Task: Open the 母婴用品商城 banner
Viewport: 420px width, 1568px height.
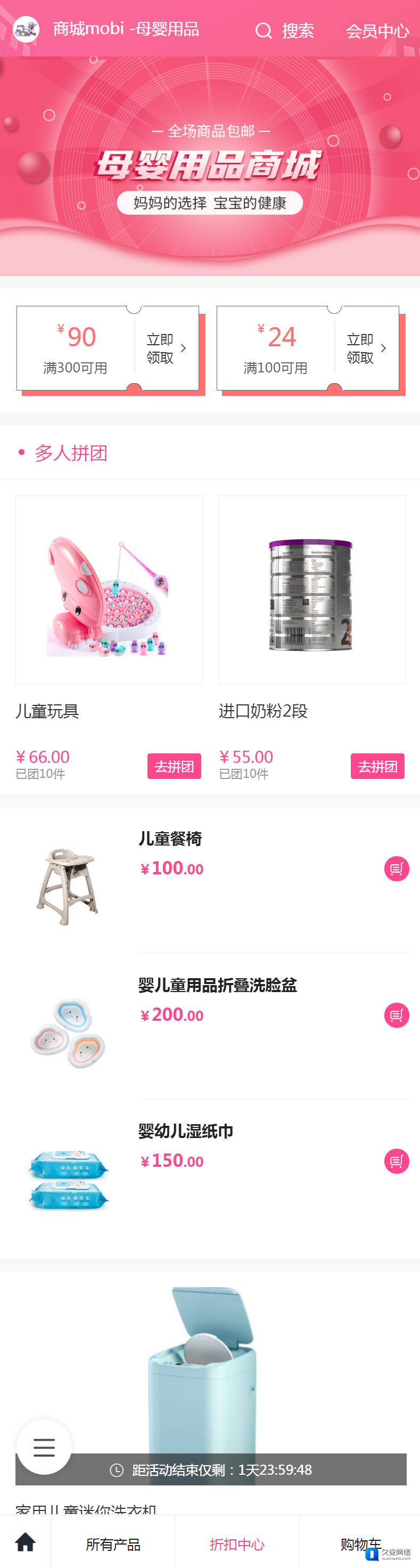Action: (x=210, y=166)
